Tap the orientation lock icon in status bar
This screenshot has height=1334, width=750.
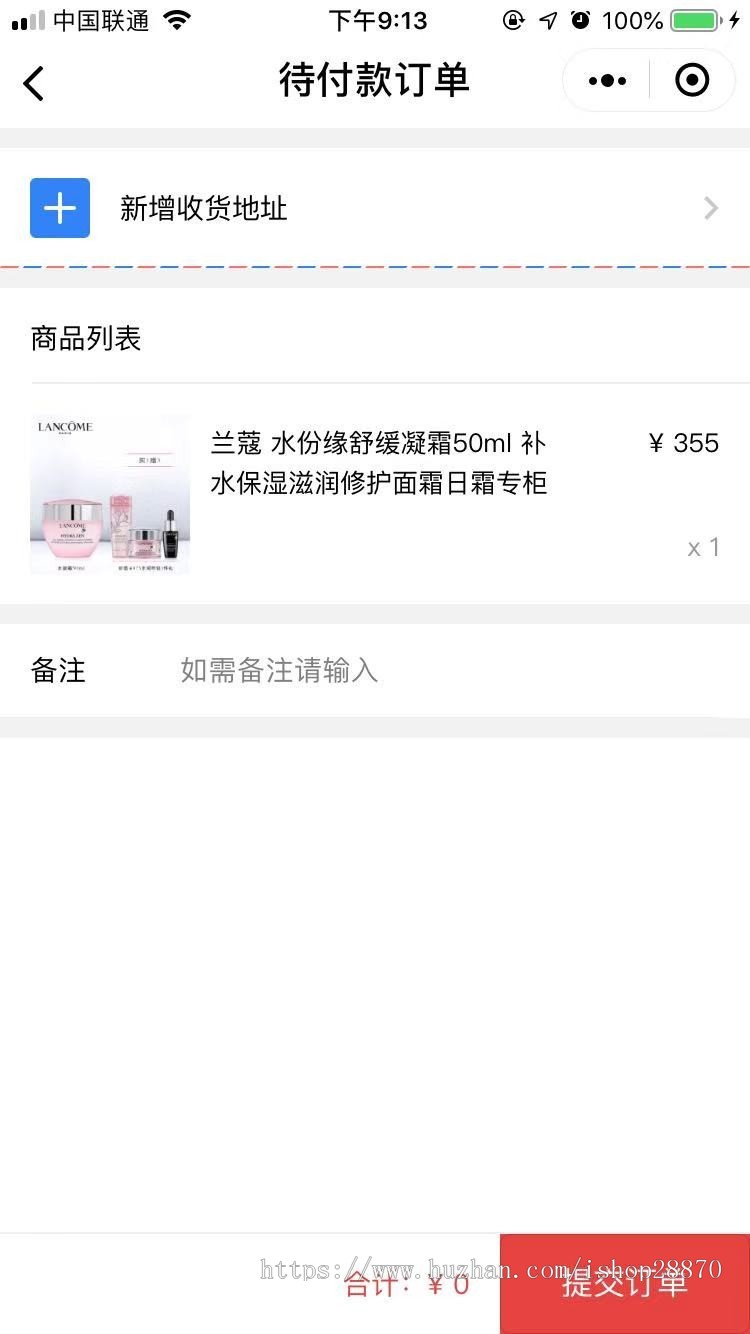pyautogui.click(x=513, y=19)
